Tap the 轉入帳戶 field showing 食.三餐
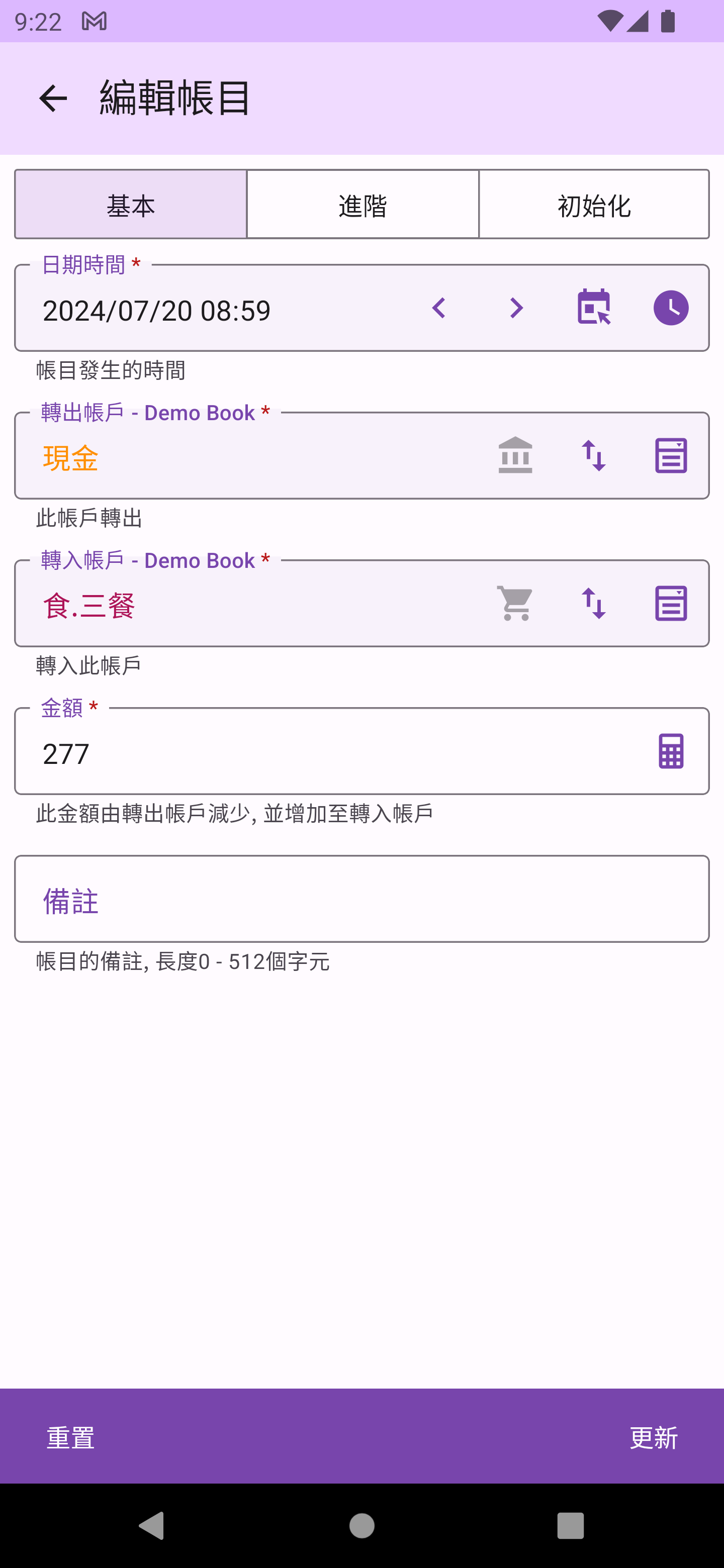This screenshot has height=1568, width=724. (243, 605)
